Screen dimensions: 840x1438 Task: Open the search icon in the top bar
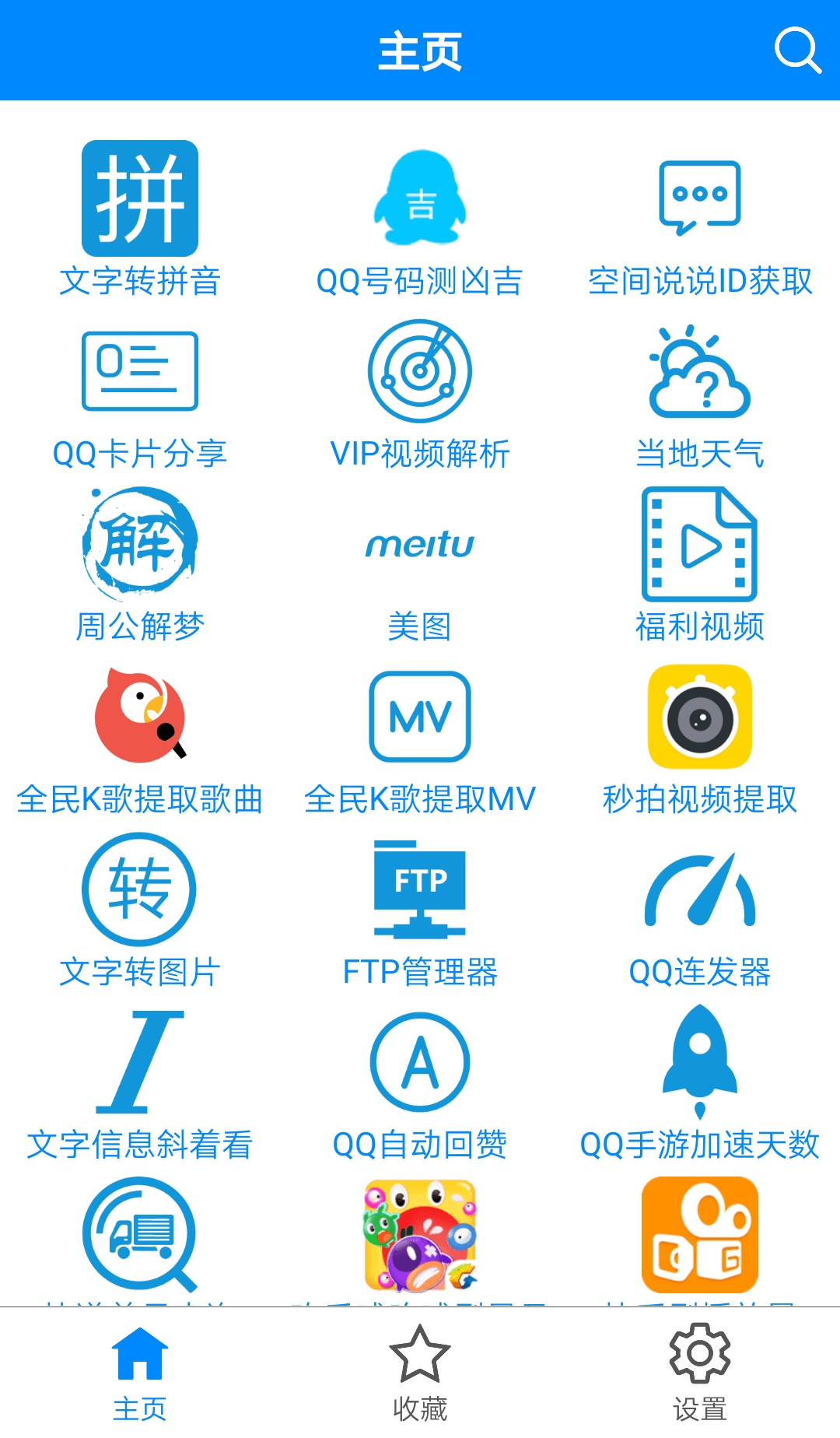797,51
